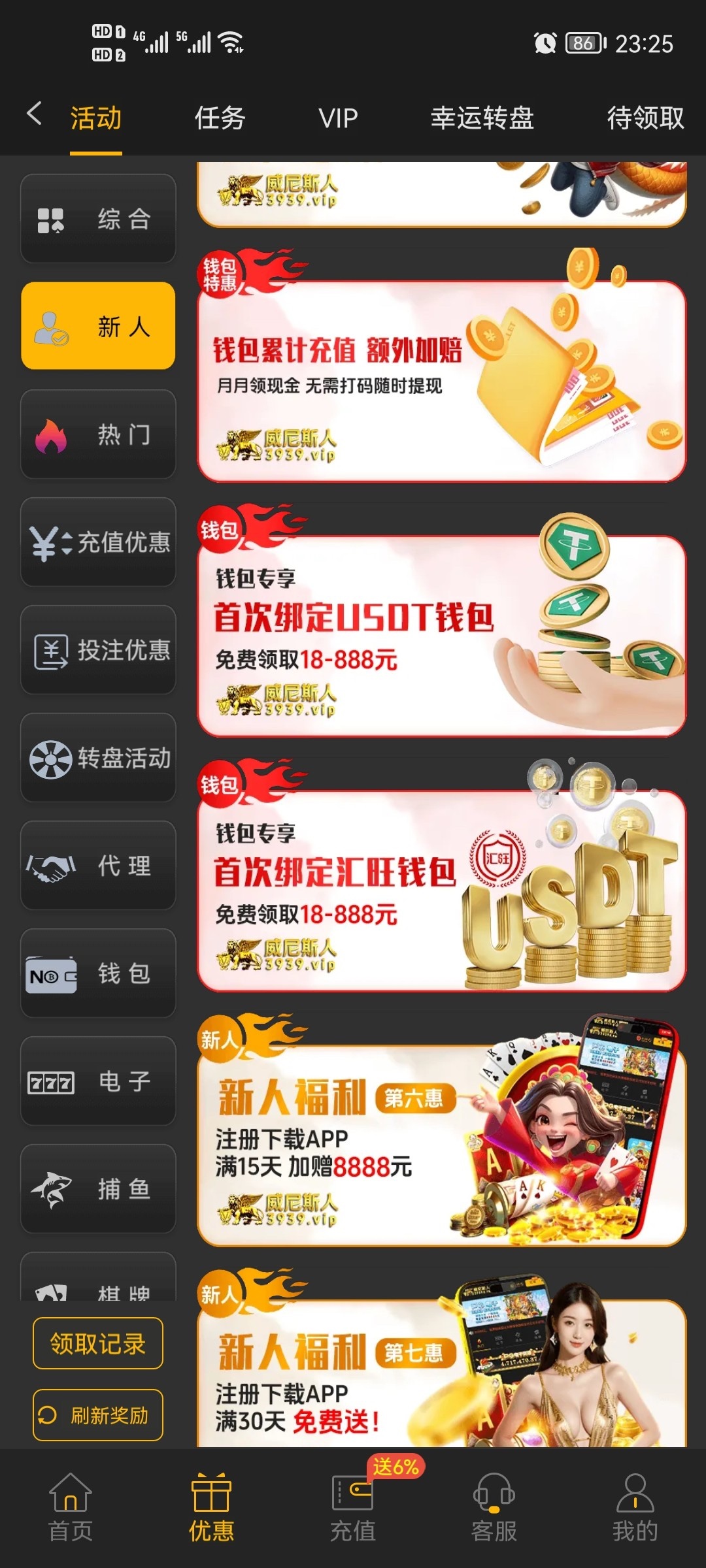Select the 钱包 category in the sidebar

click(98, 973)
